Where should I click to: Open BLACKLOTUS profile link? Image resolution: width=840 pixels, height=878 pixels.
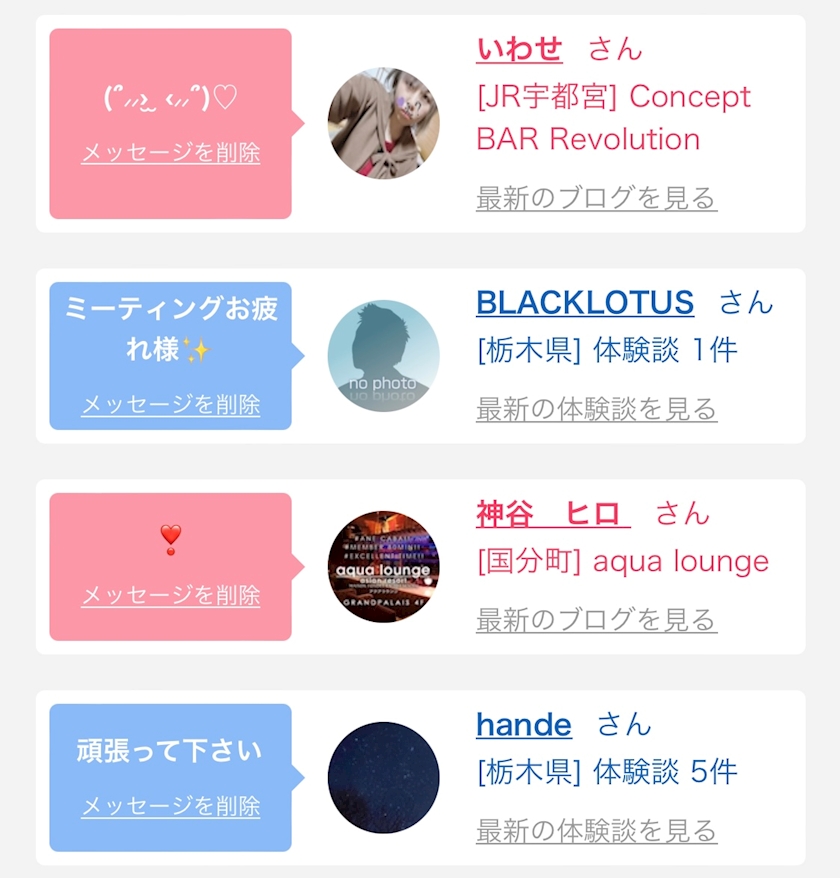point(584,301)
